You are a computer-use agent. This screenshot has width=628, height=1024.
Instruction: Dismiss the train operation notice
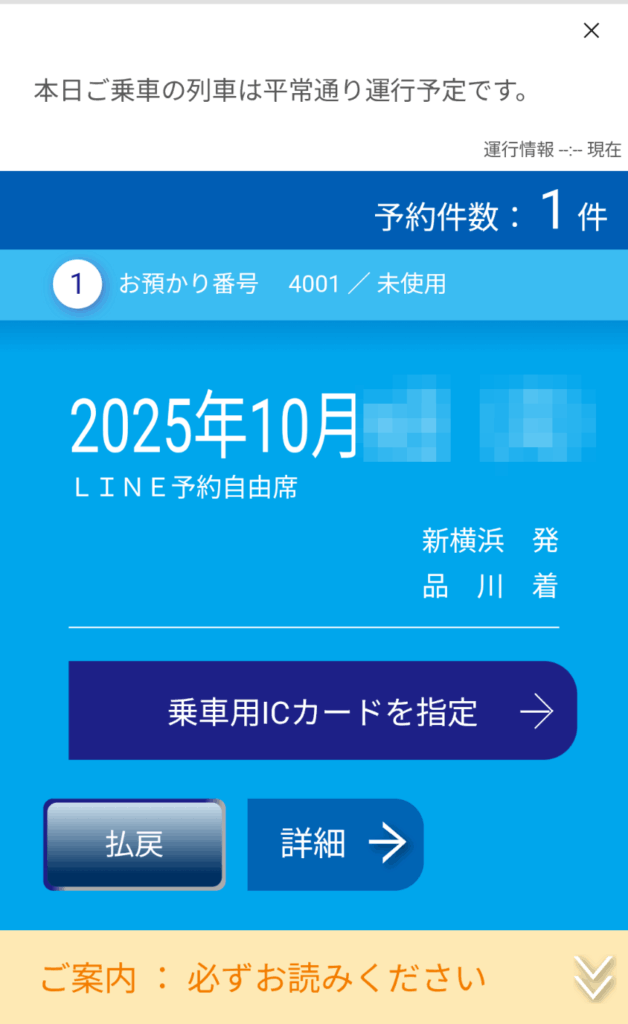(591, 31)
